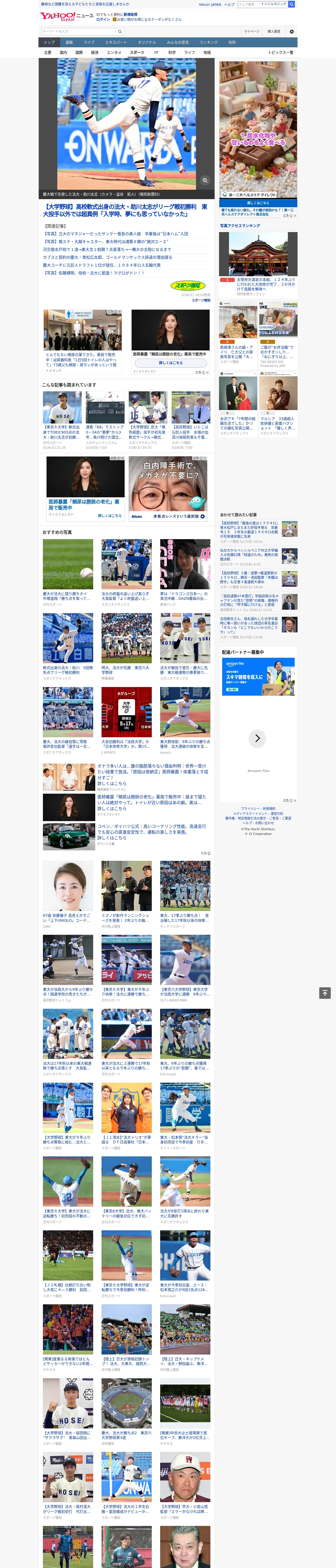
Task: Open related article 河合塾水戸校で1浪
Action: [107, 250]
